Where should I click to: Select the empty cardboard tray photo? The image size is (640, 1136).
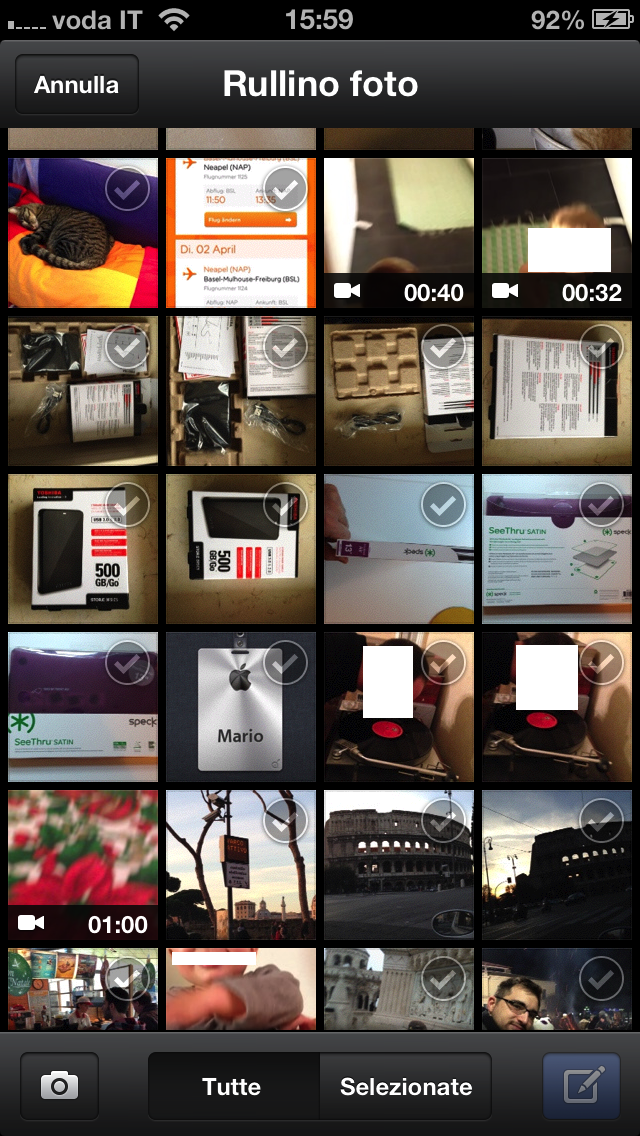pos(399,391)
